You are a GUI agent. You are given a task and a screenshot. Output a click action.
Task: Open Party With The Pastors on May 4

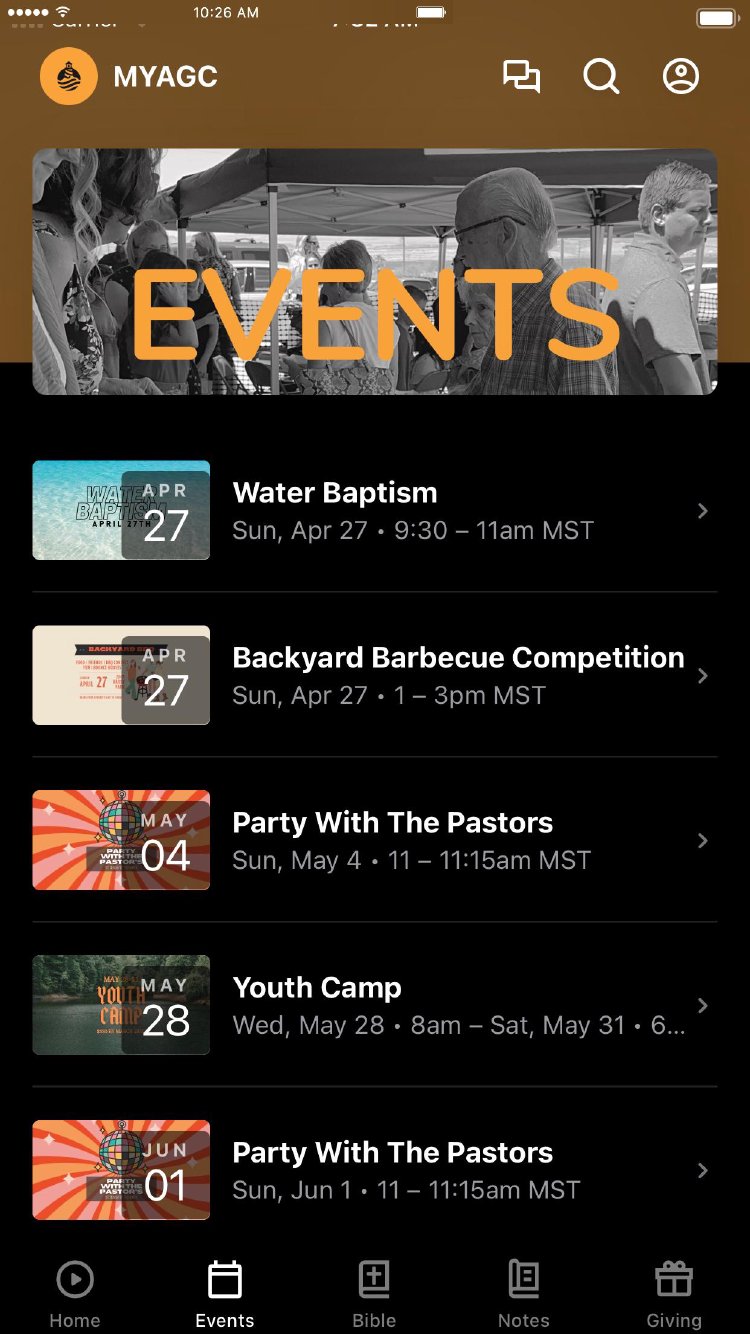pyautogui.click(x=374, y=840)
